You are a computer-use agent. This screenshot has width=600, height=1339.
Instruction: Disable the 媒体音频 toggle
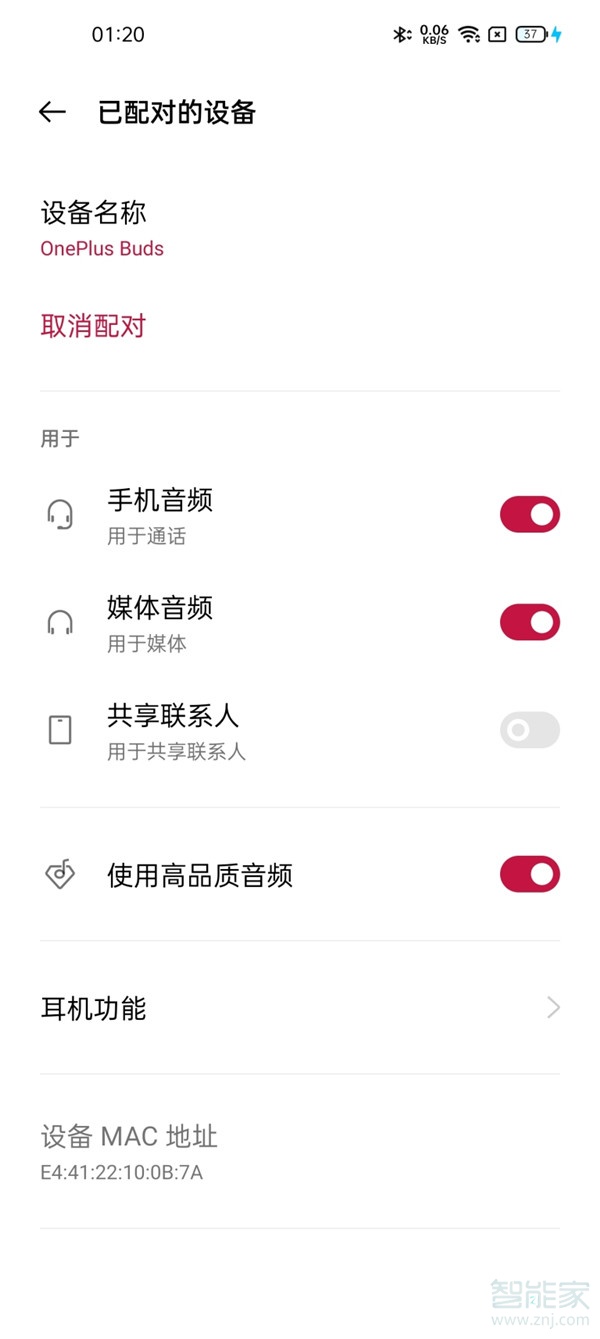pos(530,622)
